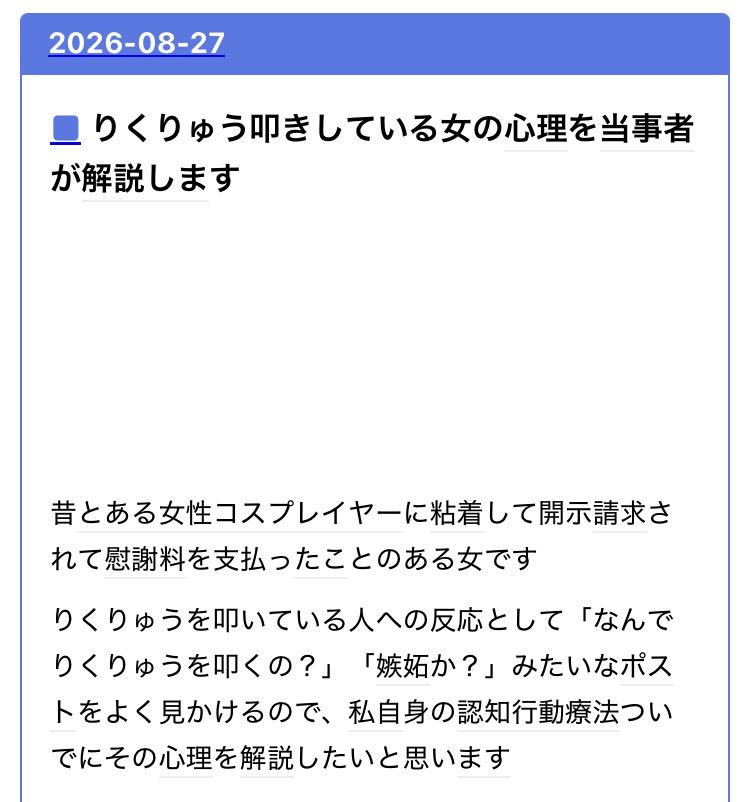Open the 2026-08-27 date link
This screenshot has height=802, width=750.
(x=137, y=43)
